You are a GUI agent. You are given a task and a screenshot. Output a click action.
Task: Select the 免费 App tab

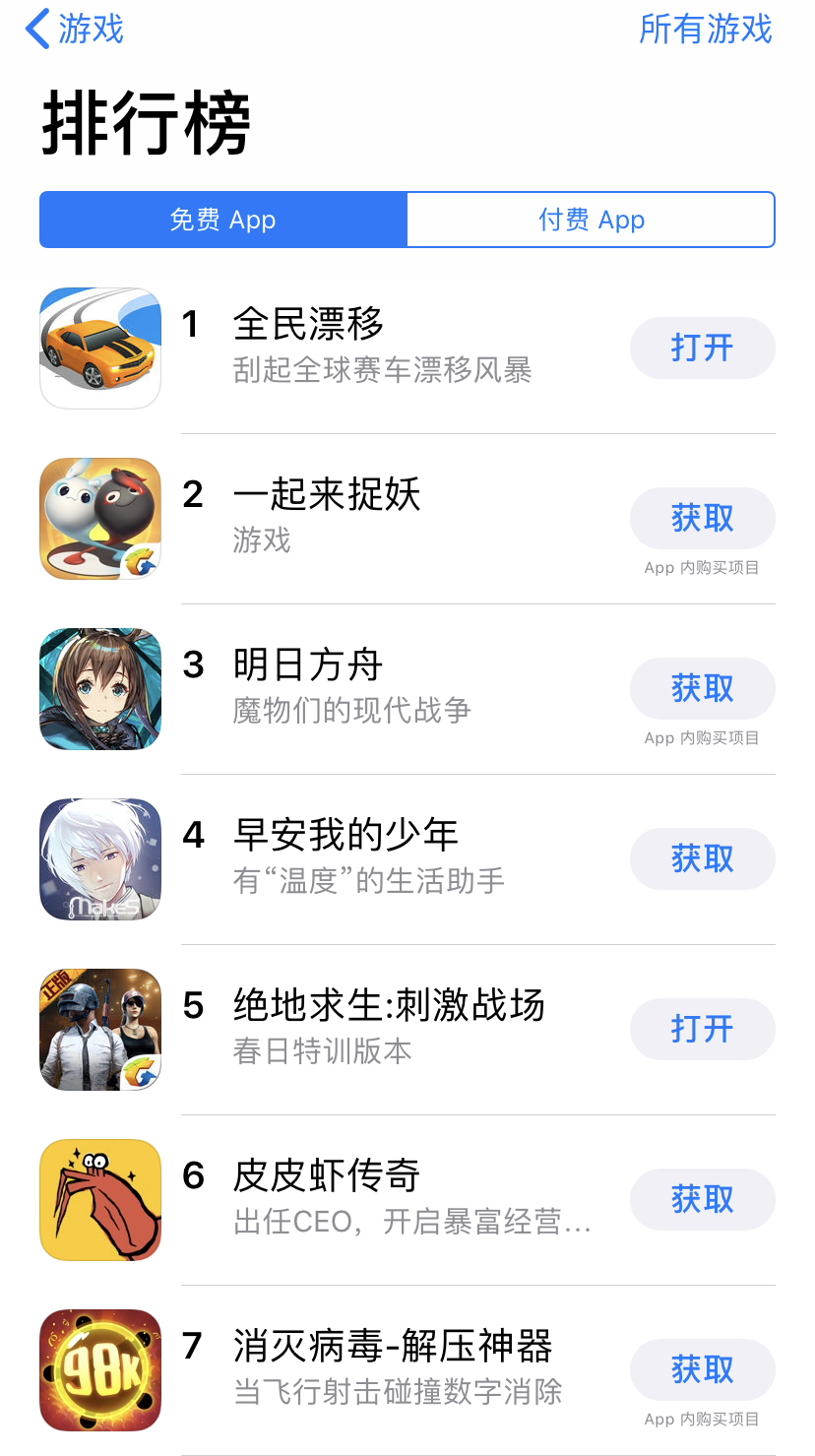pyautogui.click(x=223, y=220)
